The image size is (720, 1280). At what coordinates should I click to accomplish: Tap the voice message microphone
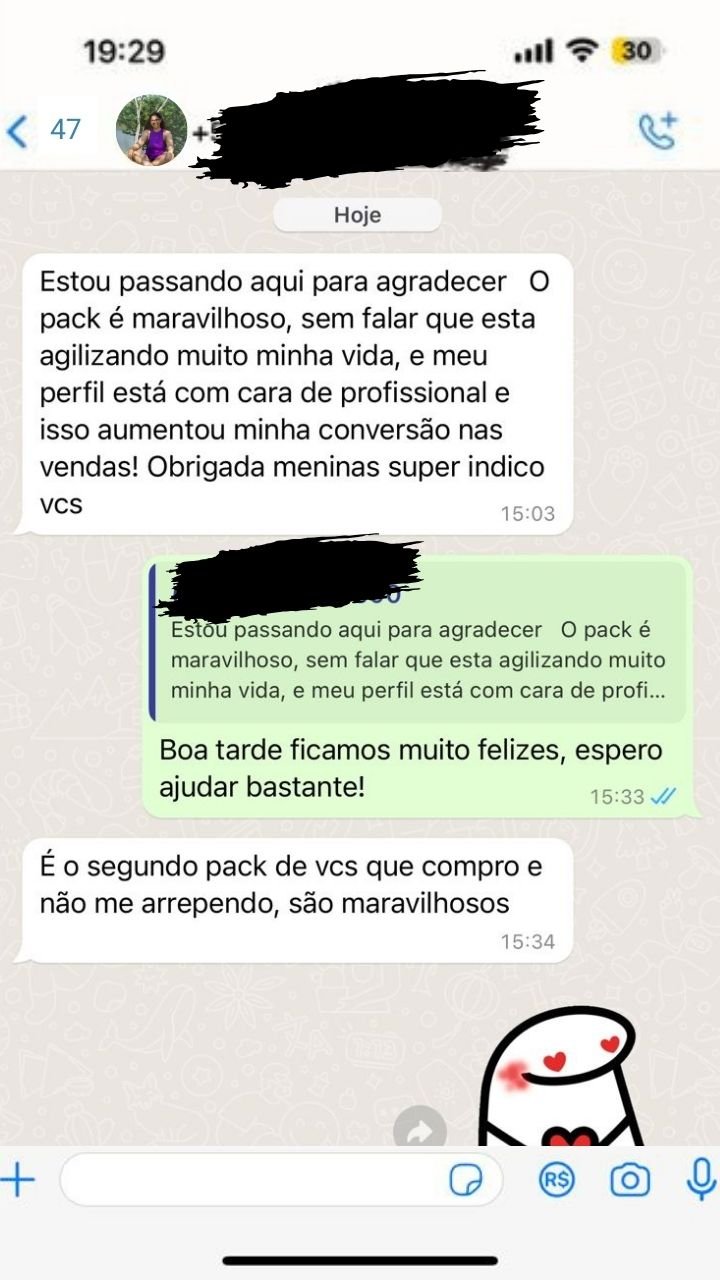click(700, 1180)
